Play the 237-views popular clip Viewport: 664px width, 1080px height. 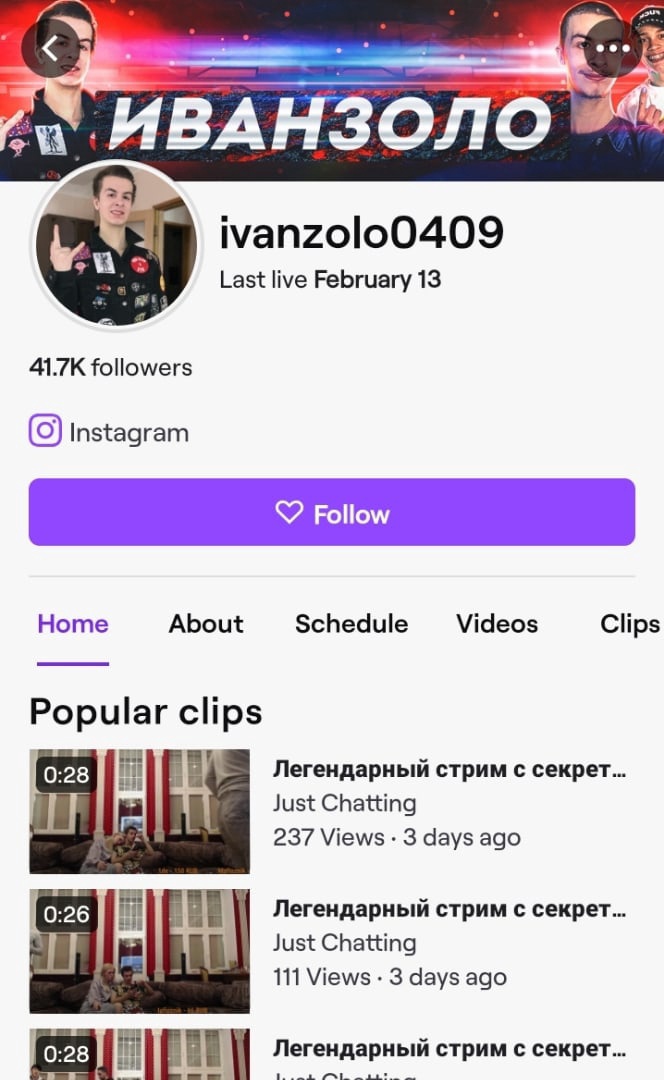click(139, 811)
